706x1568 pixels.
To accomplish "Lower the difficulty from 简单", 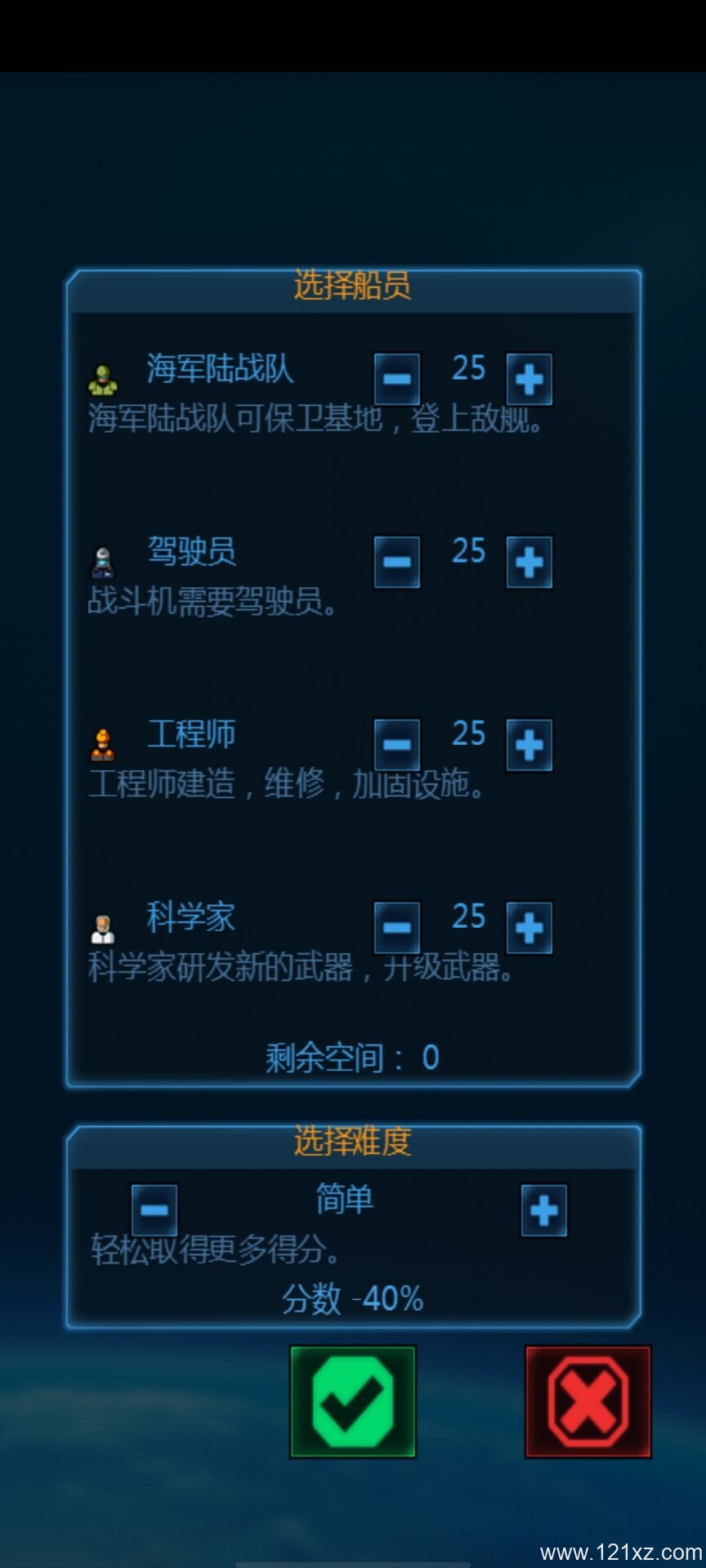I will [154, 1210].
